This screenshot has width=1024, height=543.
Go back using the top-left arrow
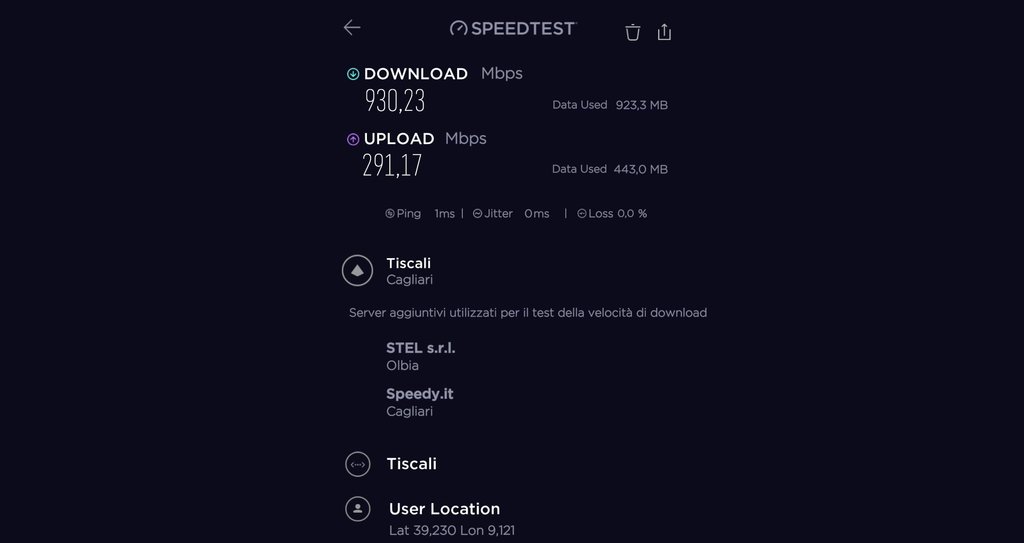coord(352,28)
